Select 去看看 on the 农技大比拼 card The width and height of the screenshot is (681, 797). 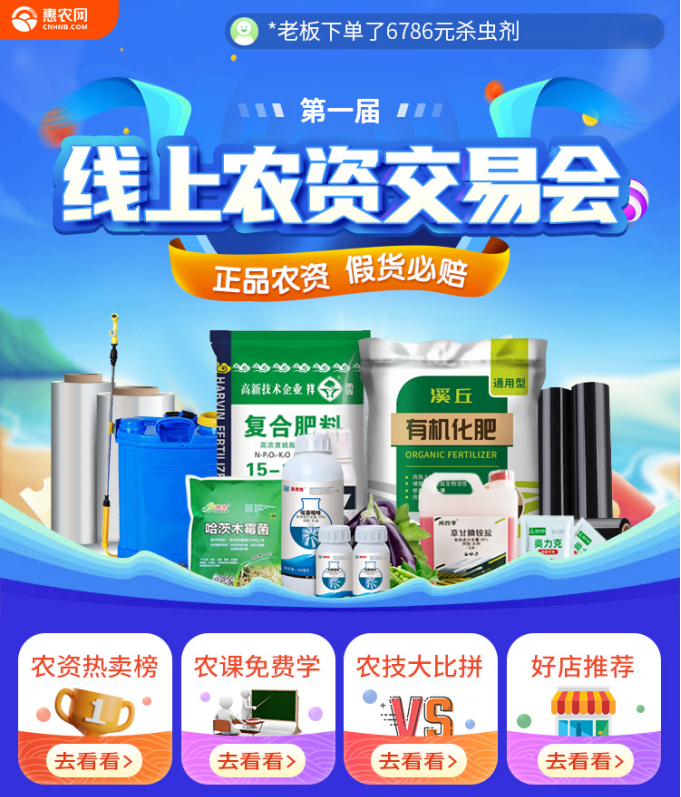click(x=420, y=761)
